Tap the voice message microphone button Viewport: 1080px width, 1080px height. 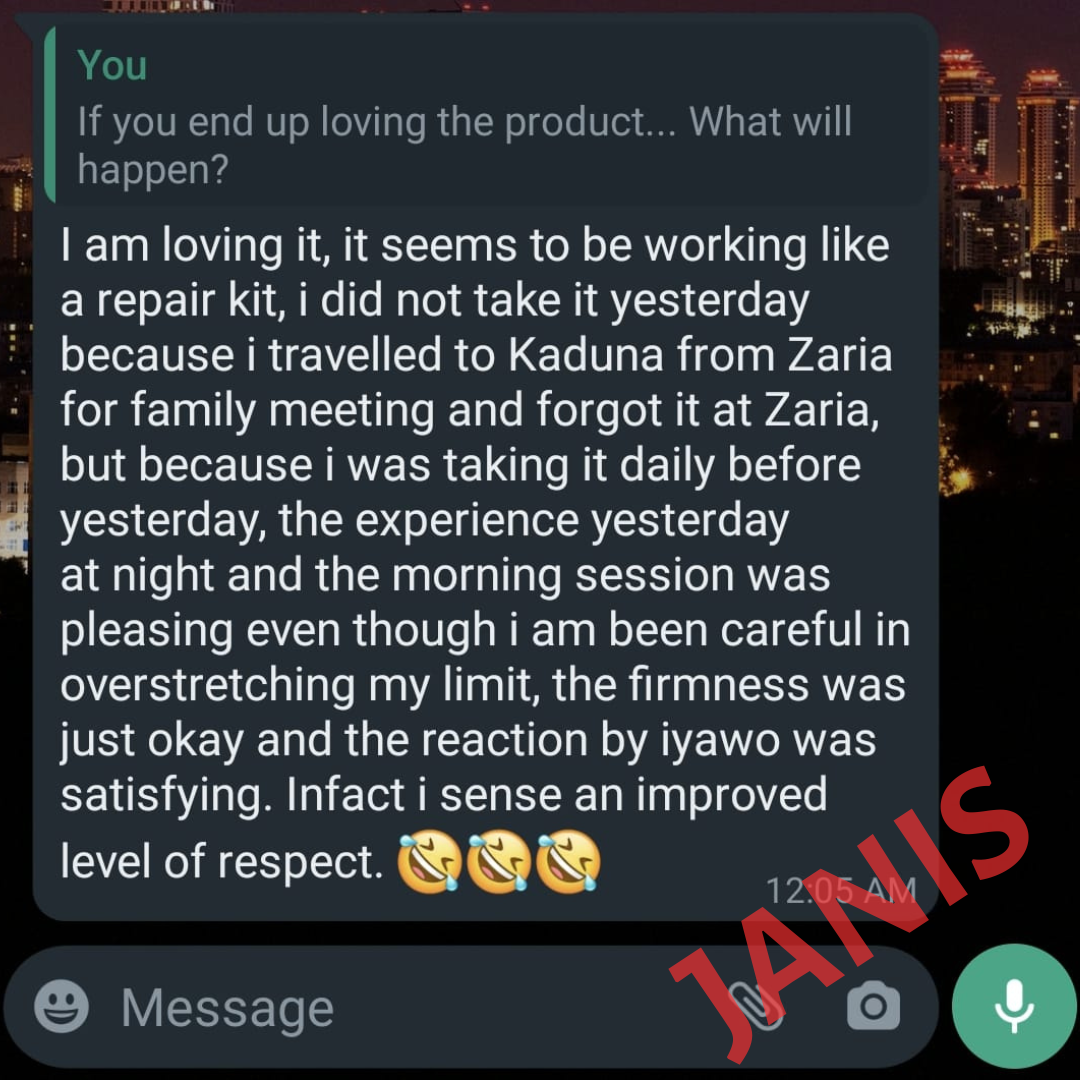(x=1013, y=1006)
